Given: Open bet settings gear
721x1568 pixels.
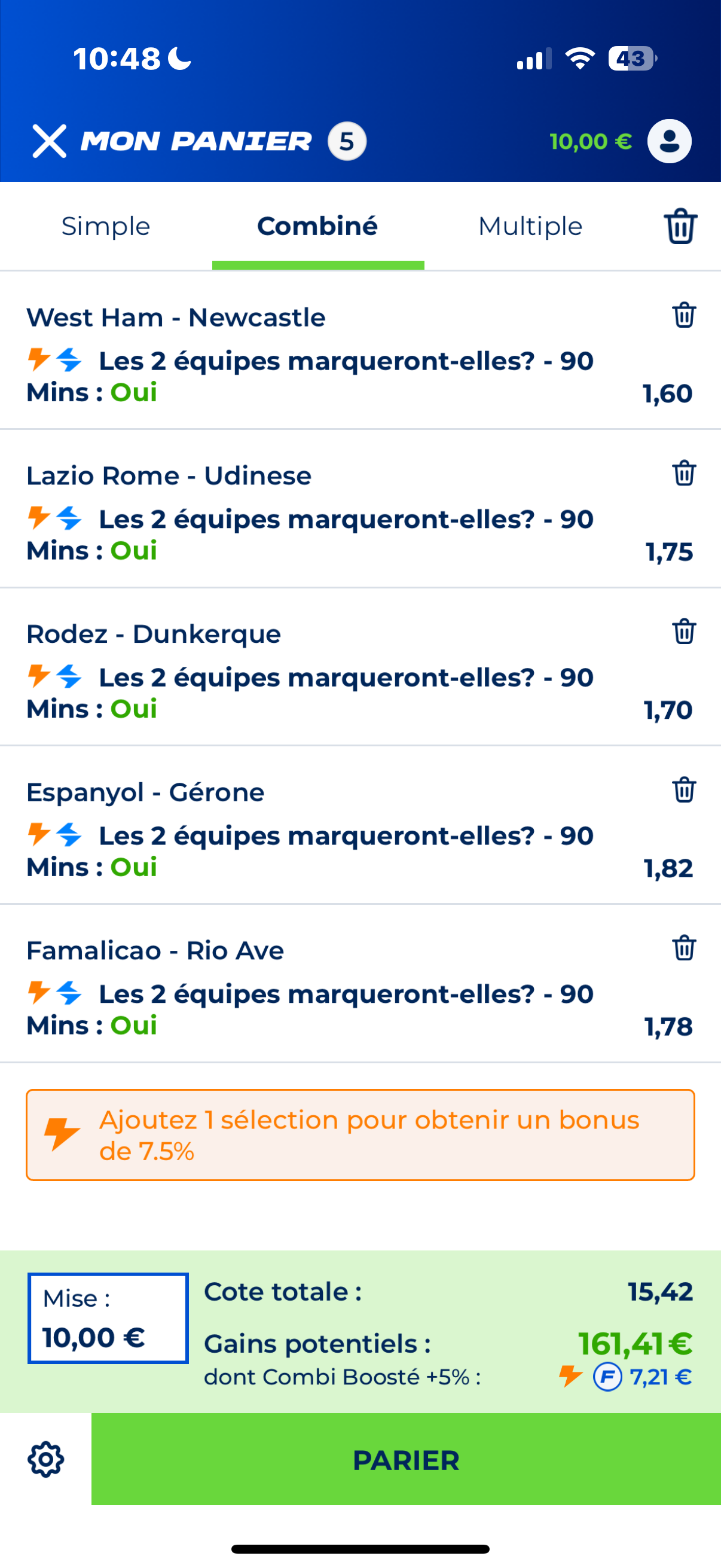Looking at the screenshot, I should click(x=45, y=1460).
